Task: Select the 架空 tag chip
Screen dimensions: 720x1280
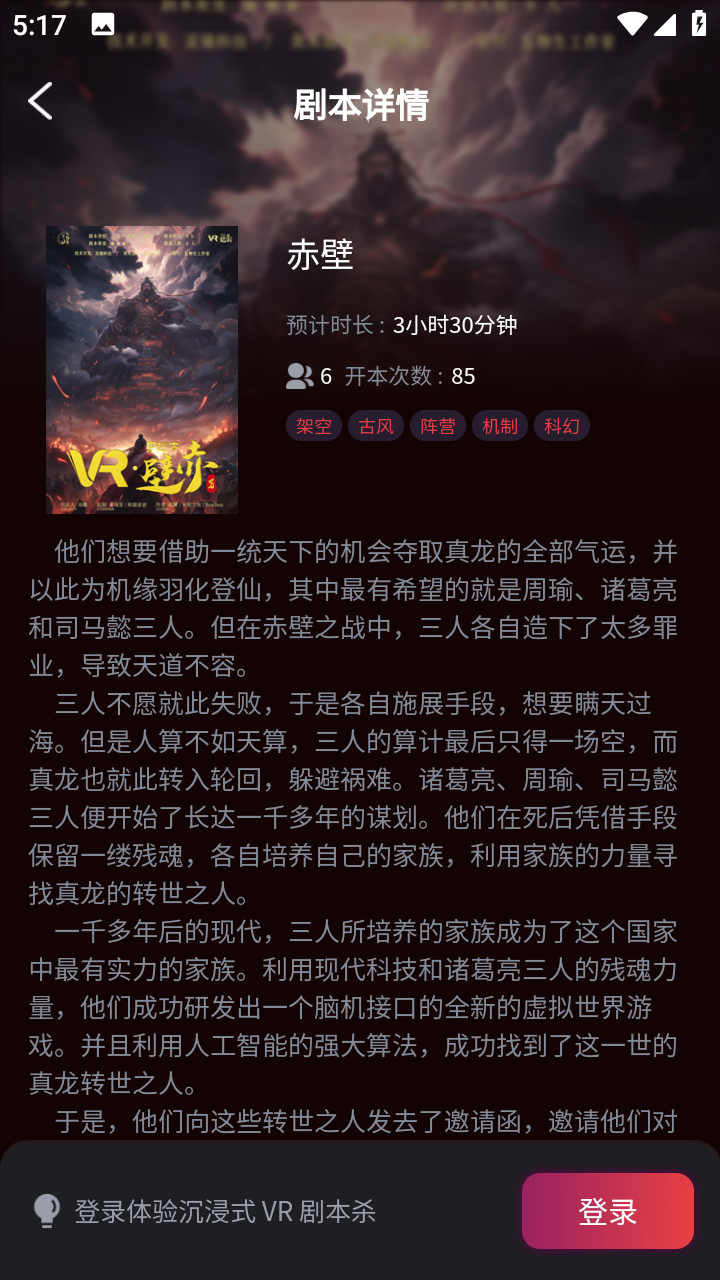Action: click(x=314, y=426)
